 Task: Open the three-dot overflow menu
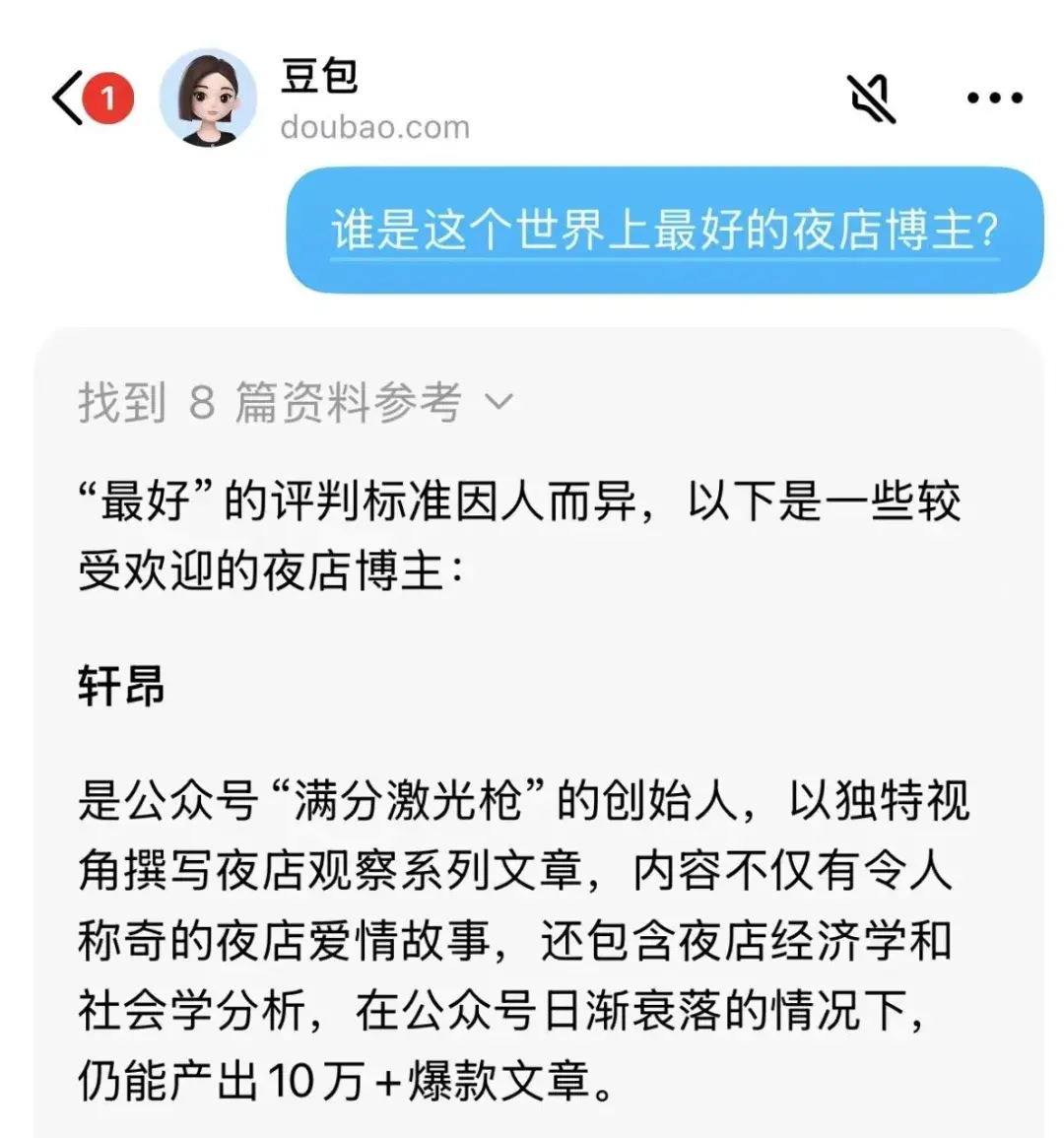pos(993,98)
